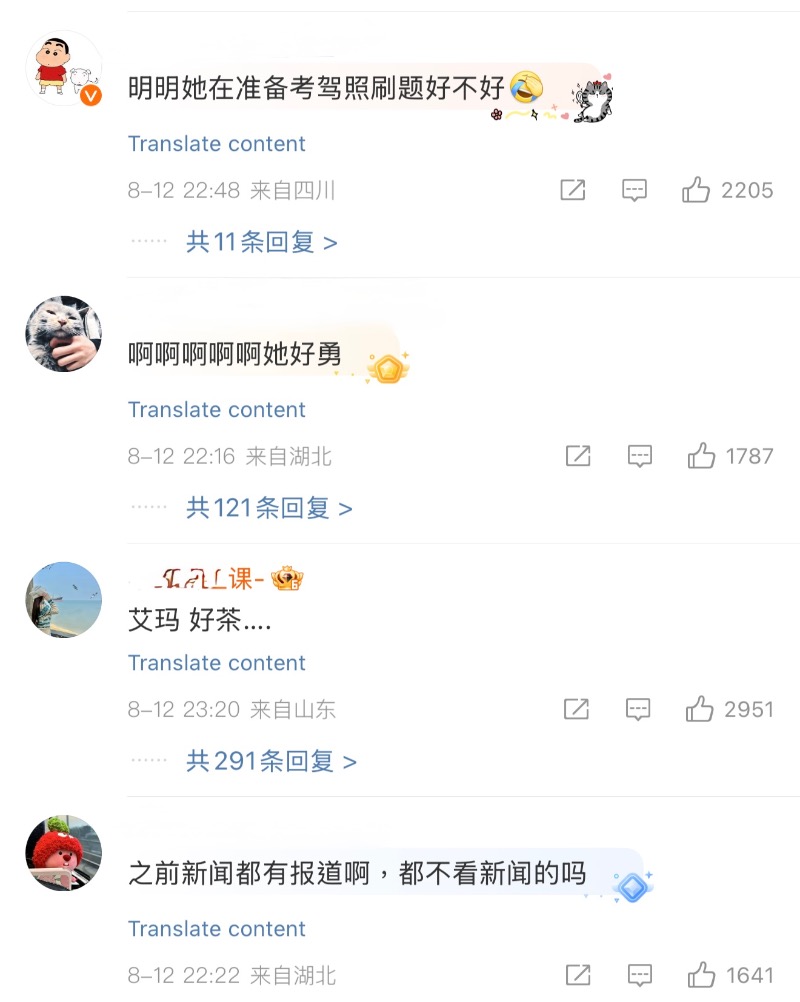The height and width of the screenshot is (1002, 800).
Task: Expand 共121条回复 replies
Action: (x=269, y=508)
